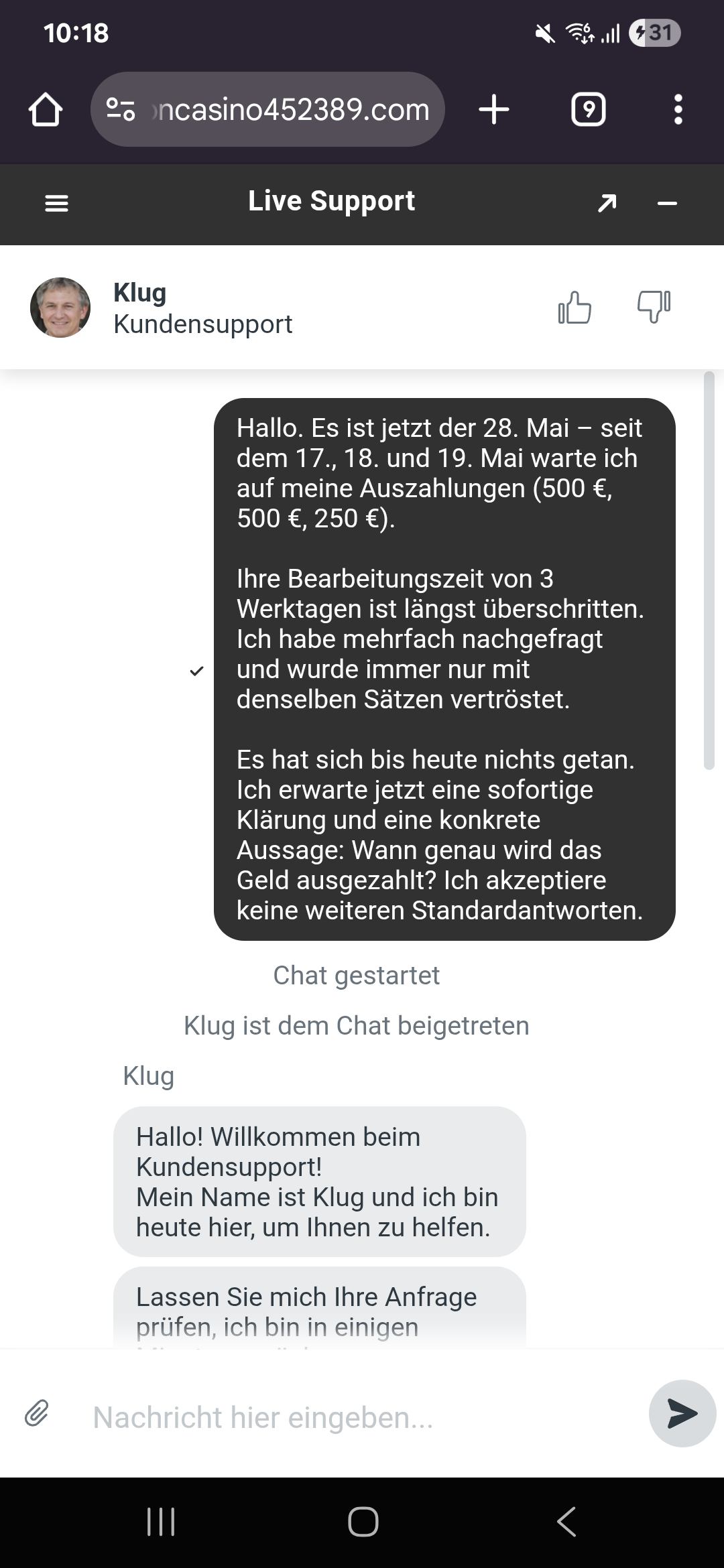Open the browser overflow menu
The width and height of the screenshot is (724, 1568).
point(678,109)
